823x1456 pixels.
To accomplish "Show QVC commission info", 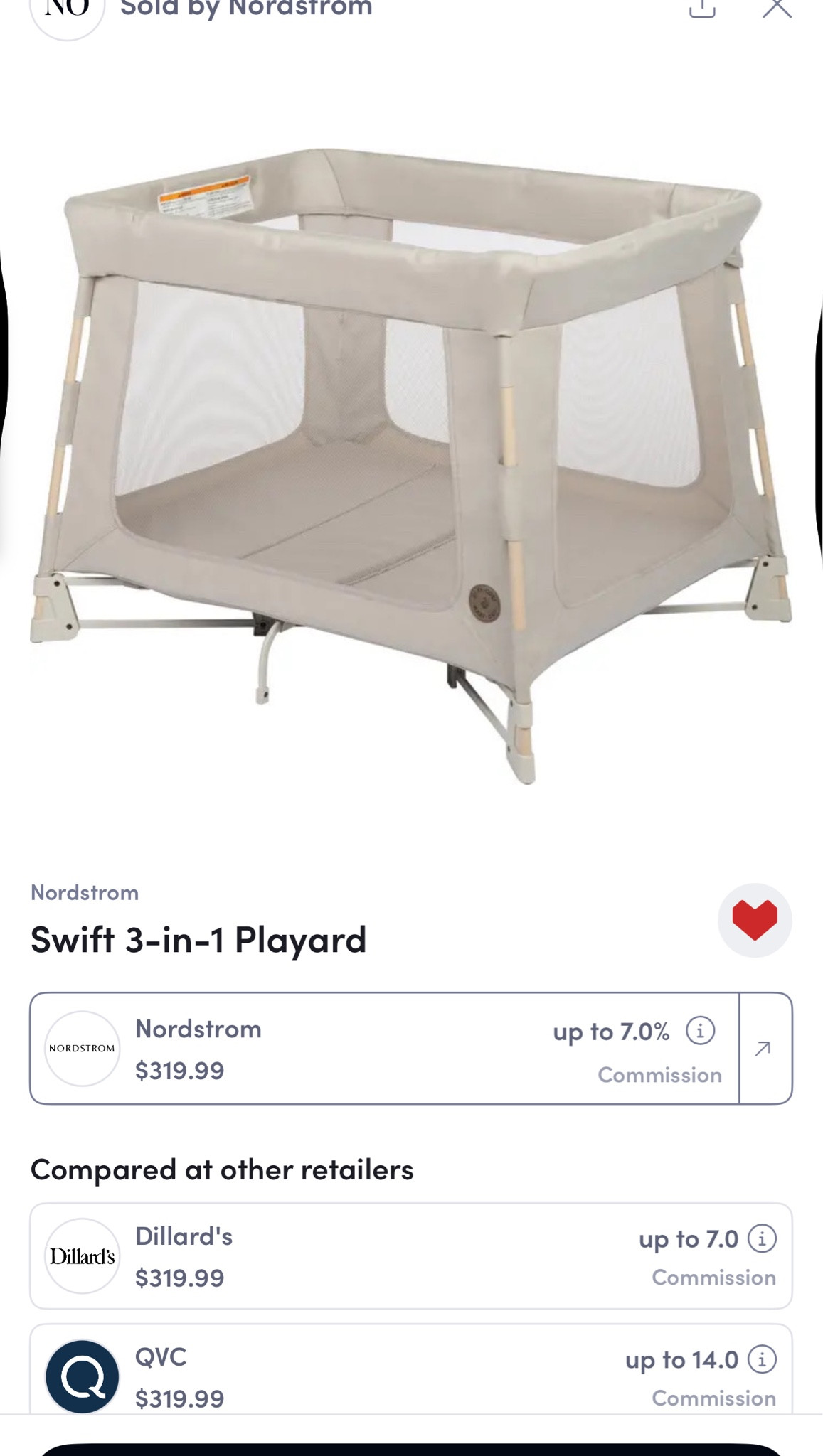I will [762, 1360].
